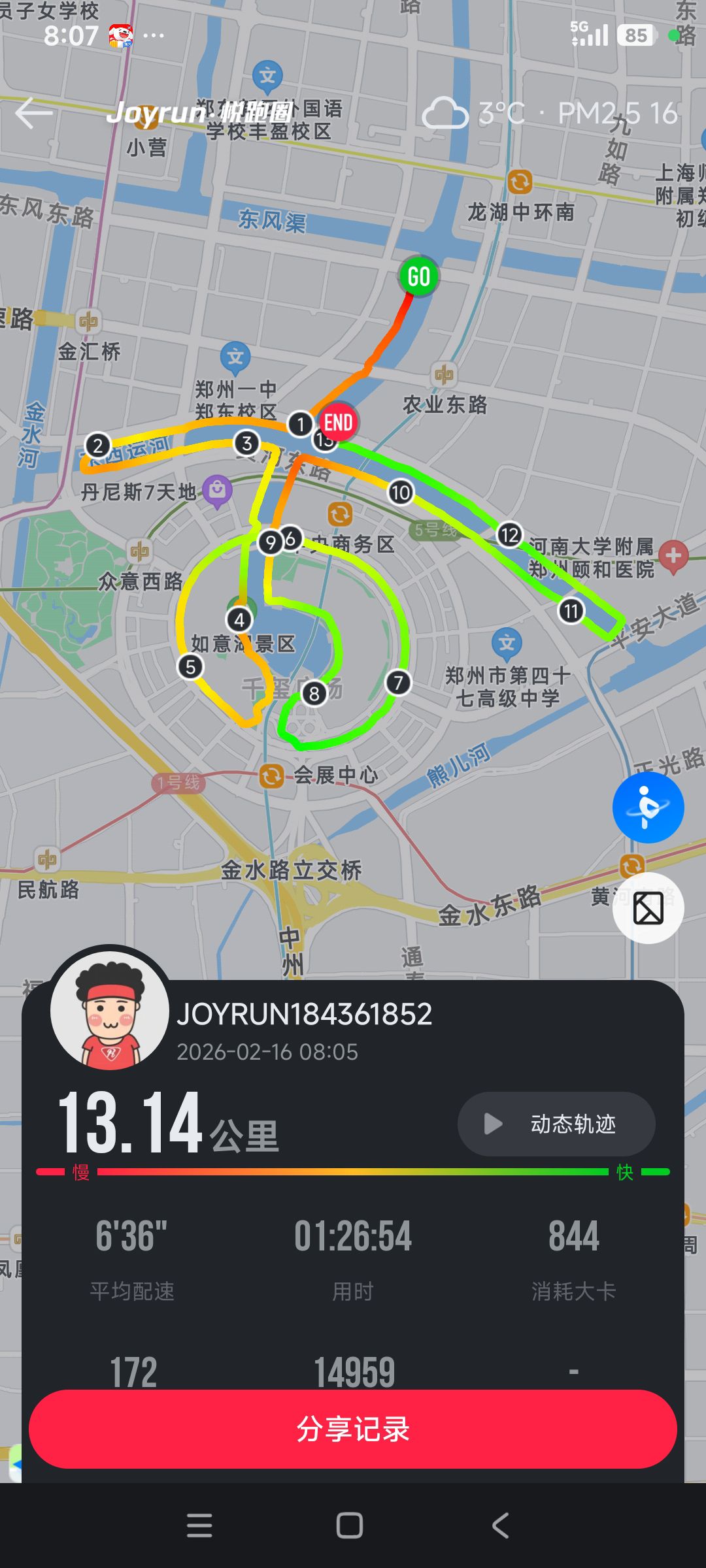The height and width of the screenshot is (1568, 706).
Task: Tap the system back button in navigation bar
Action: (500, 1526)
